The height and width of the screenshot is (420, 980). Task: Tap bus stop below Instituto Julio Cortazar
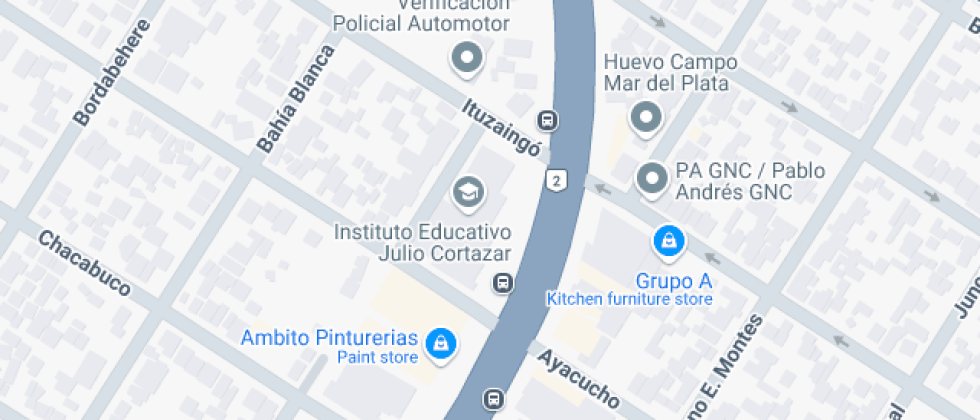503,283
